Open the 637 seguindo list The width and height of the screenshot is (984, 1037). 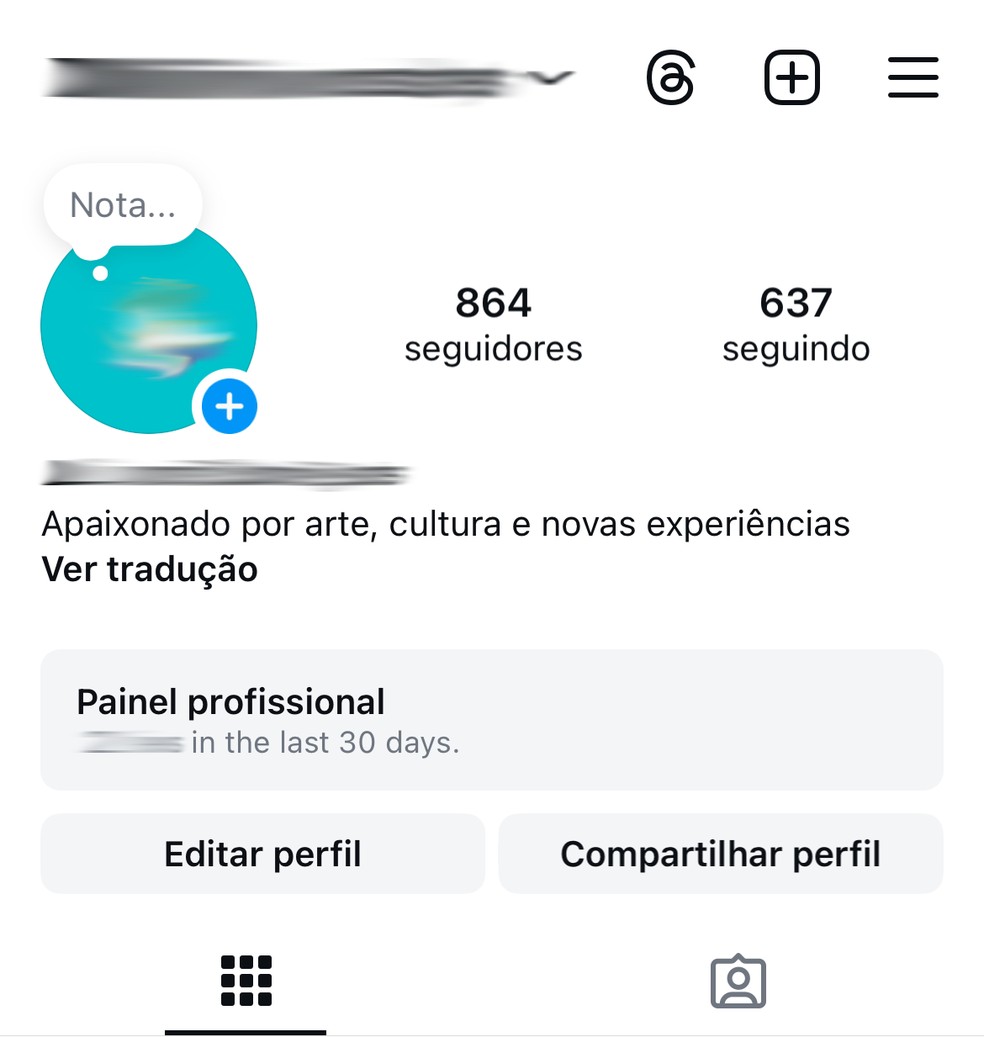pos(795,325)
